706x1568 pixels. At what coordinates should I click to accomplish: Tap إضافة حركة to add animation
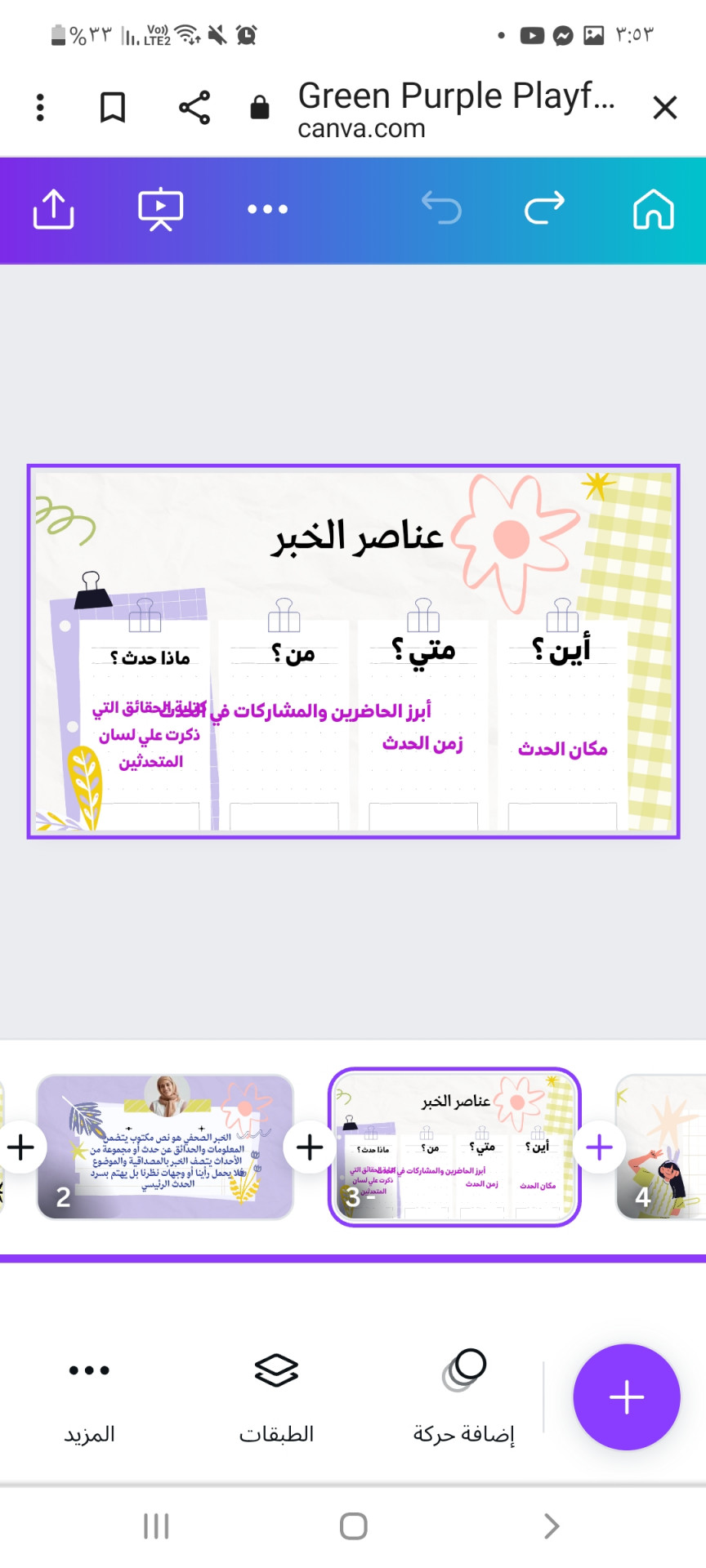(463, 1398)
